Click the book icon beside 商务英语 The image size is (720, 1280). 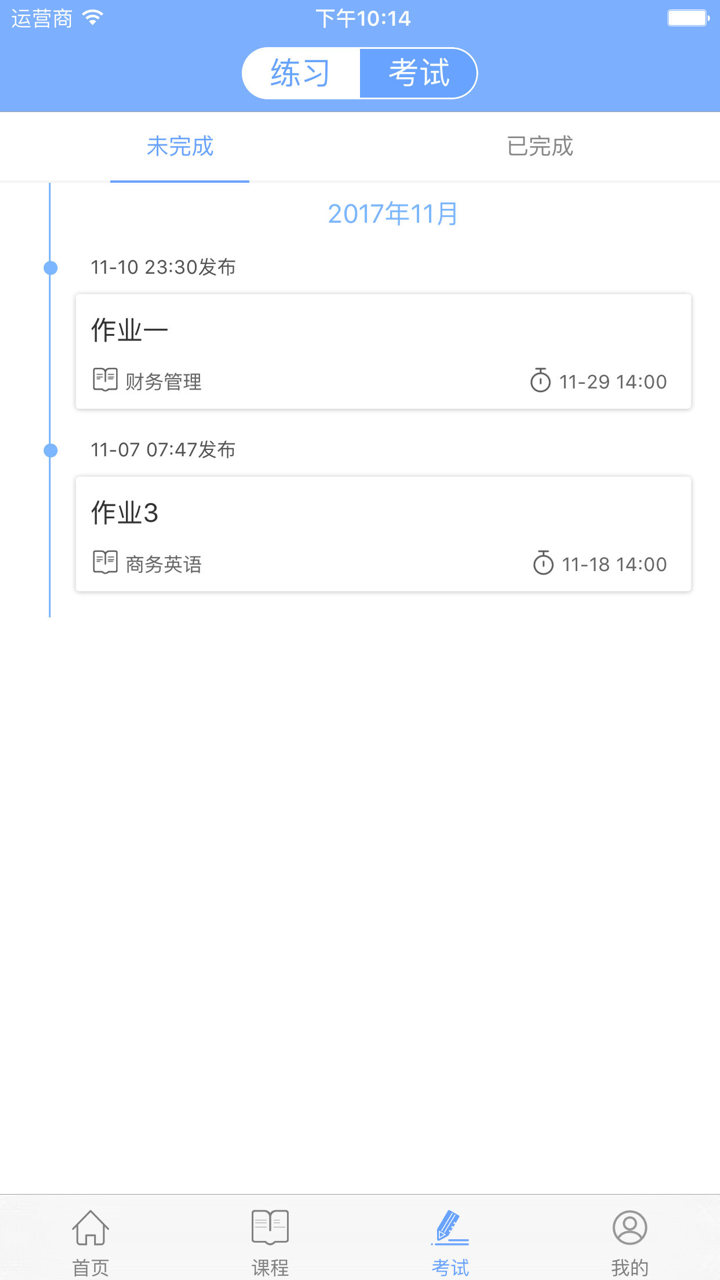pyautogui.click(x=105, y=562)
